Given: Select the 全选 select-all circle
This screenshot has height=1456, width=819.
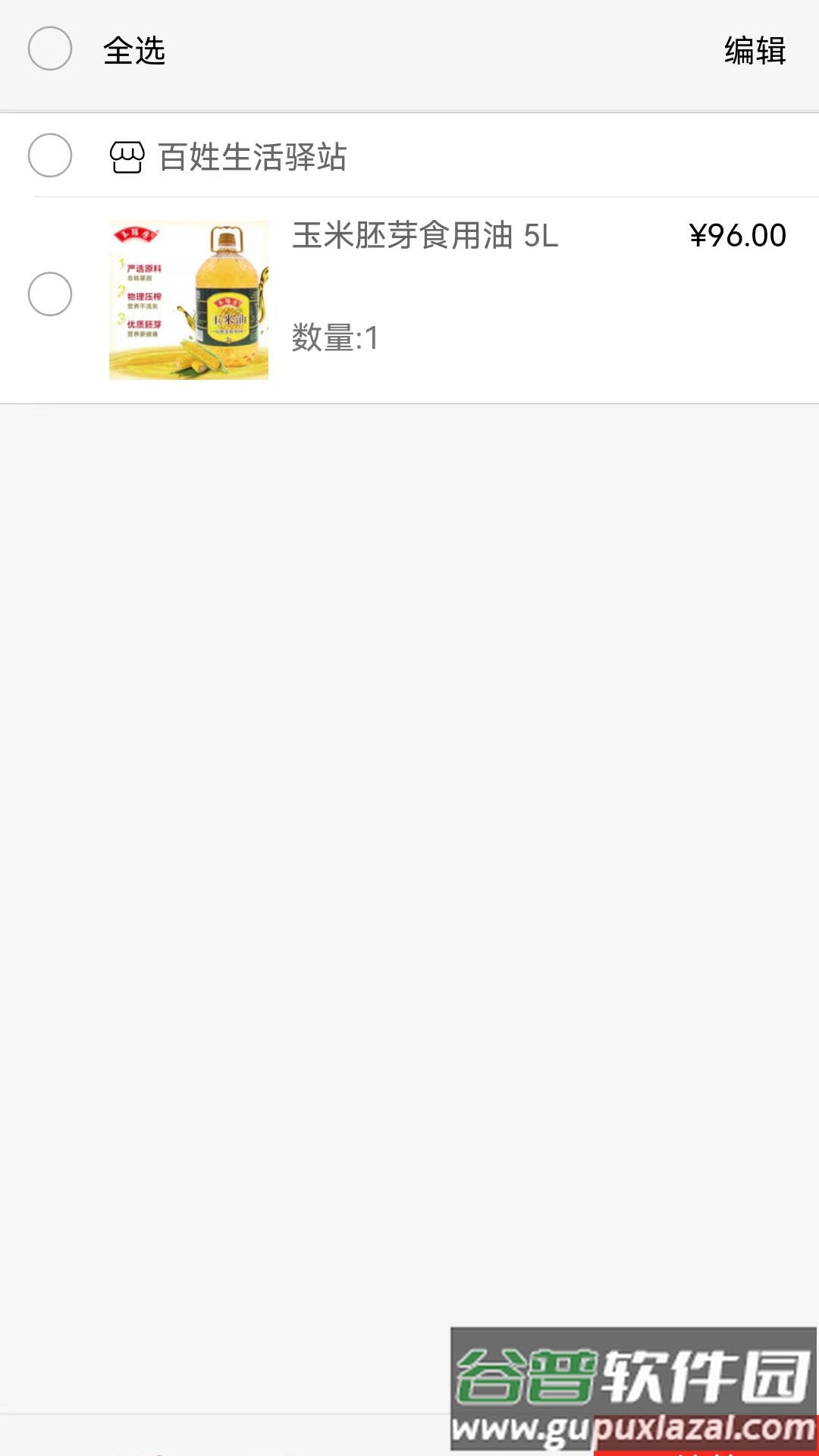Looking at the screenshot, I should click(x=49, y=48).
